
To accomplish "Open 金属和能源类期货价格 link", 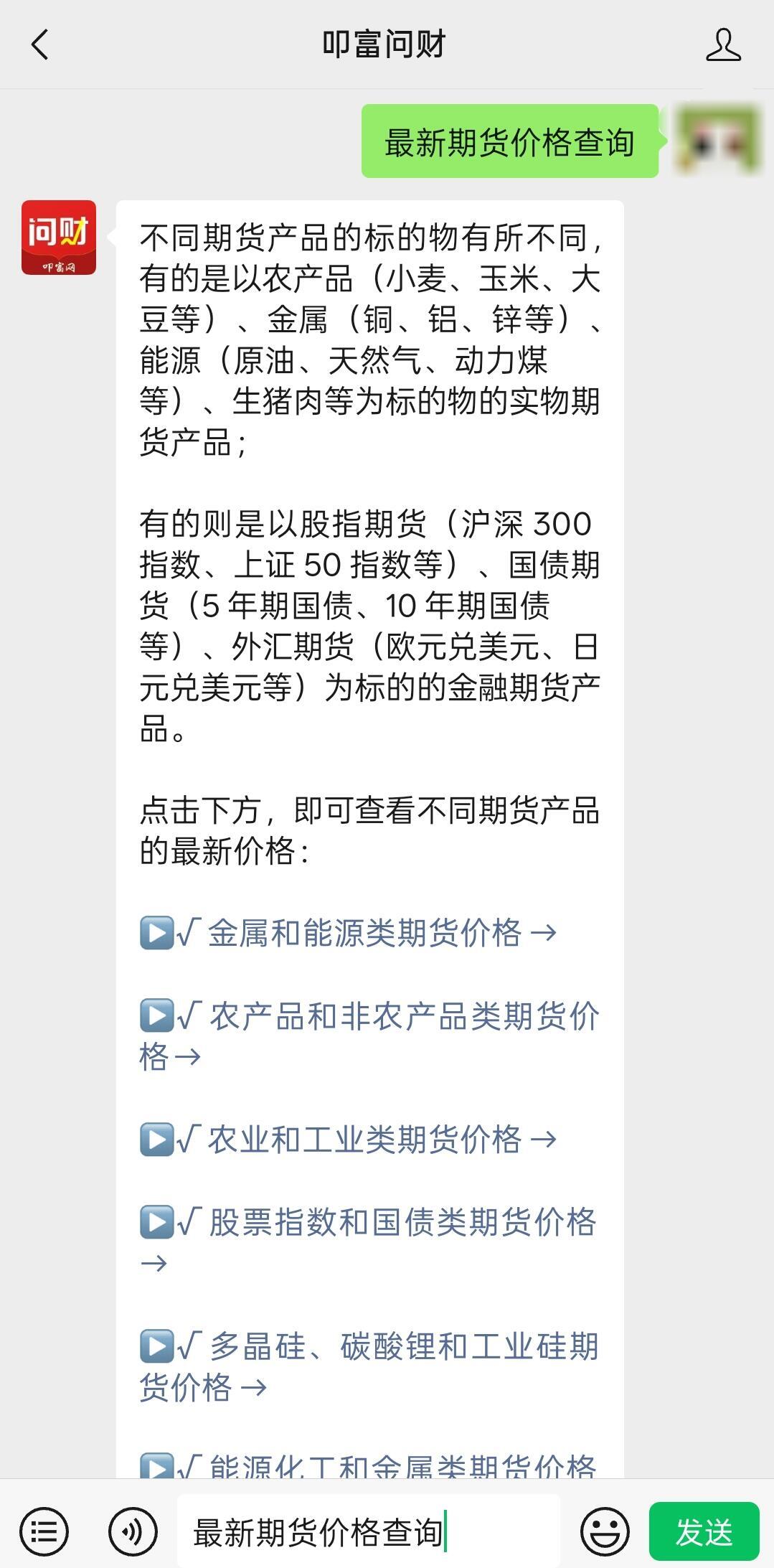I will point(364,933).
